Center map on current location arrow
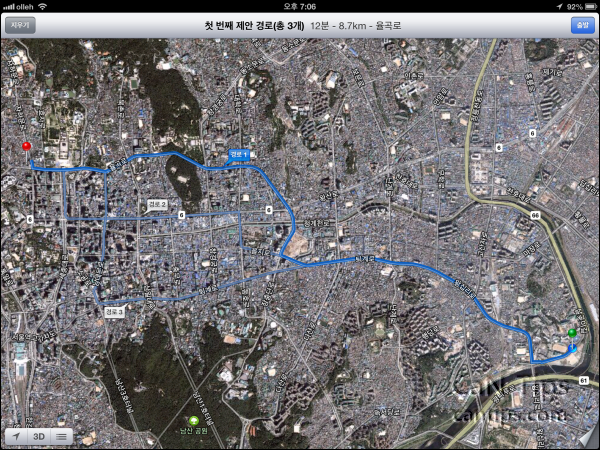 [x=16, y=437]
